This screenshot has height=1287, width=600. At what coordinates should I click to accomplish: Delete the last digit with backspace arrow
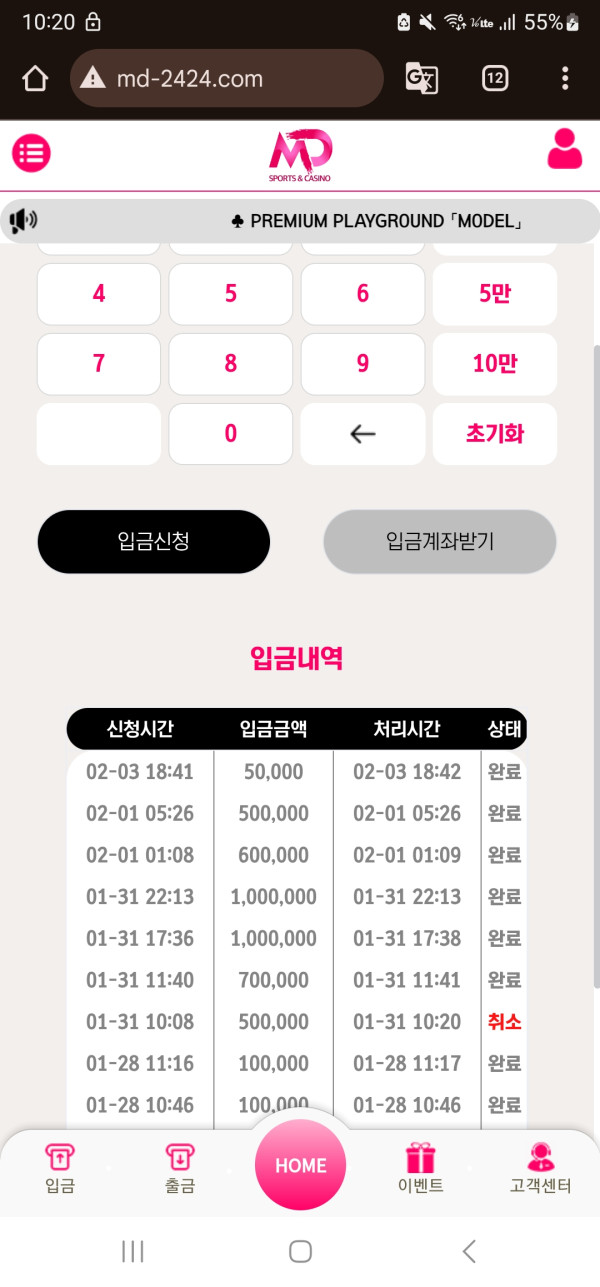(x=363, y=434)
